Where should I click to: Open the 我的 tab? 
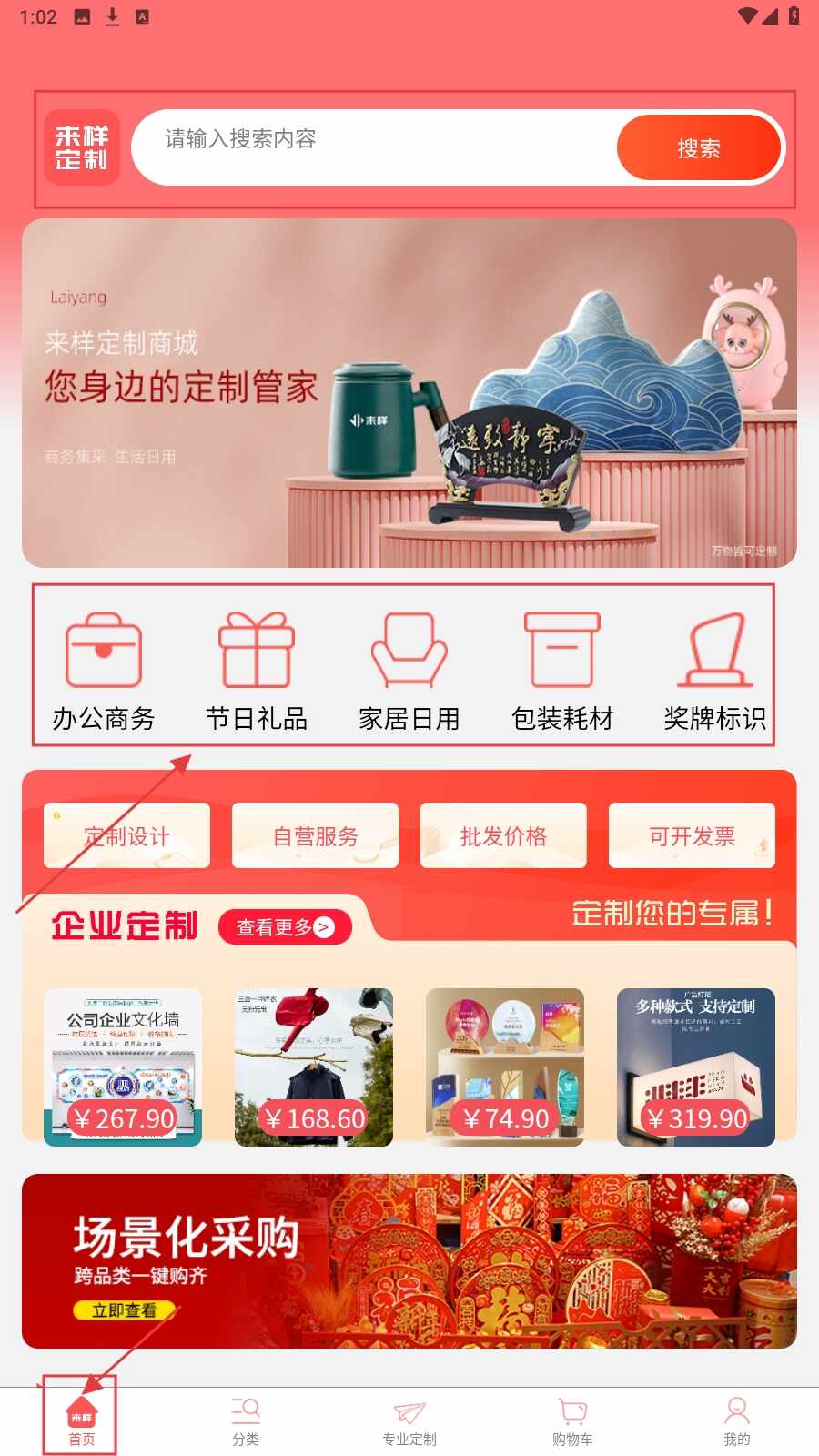736,1421
